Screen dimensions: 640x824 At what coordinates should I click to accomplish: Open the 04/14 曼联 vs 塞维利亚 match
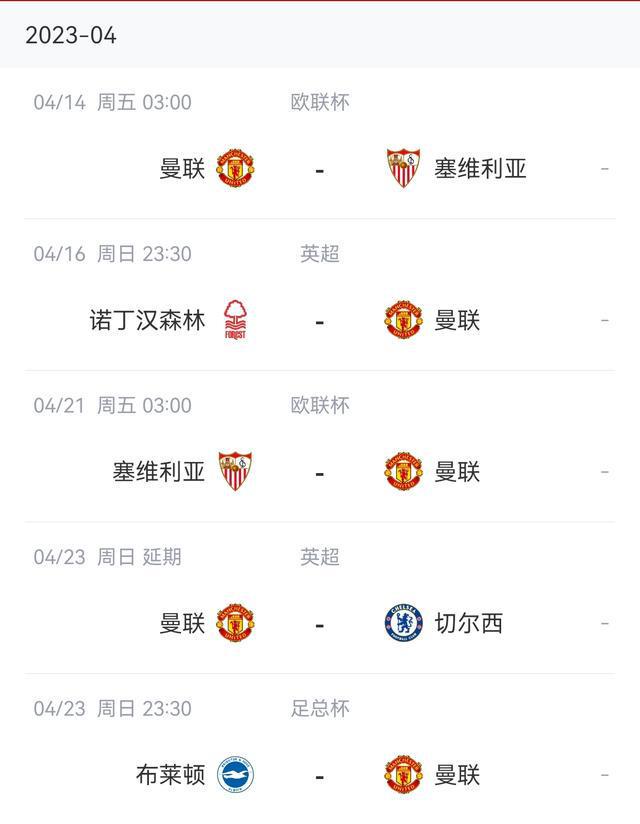pyautogui.click(x=320, y=168)
